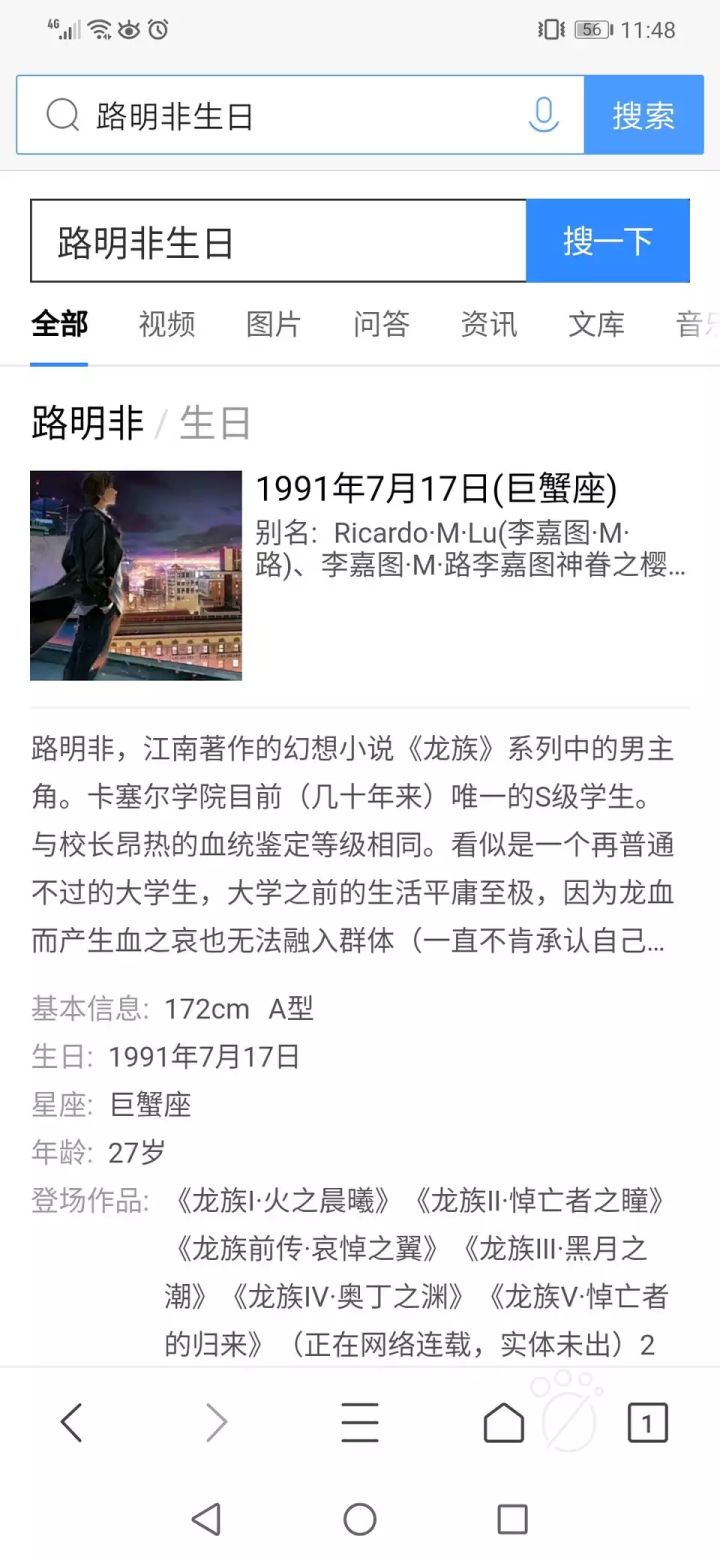This screenshot has height=1560, width=720.
Task: Tap the 搜一下 search button
Action: 608,241
